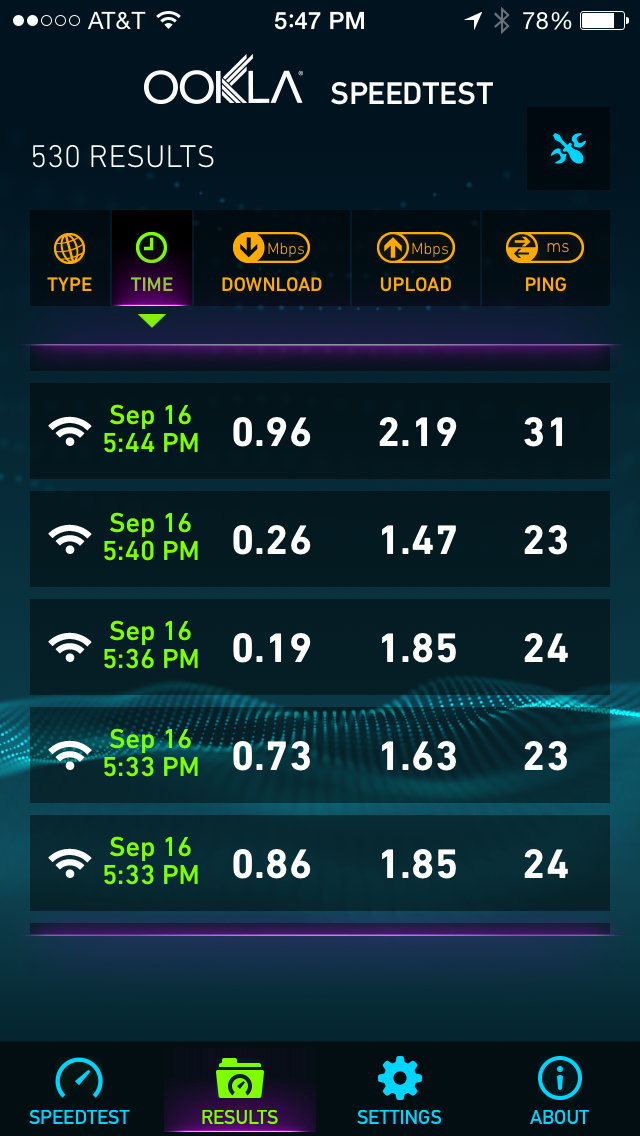This screenshot has width=640, height=1136.
Task: Go to the Settings tab
Action: click(399, 1091)
